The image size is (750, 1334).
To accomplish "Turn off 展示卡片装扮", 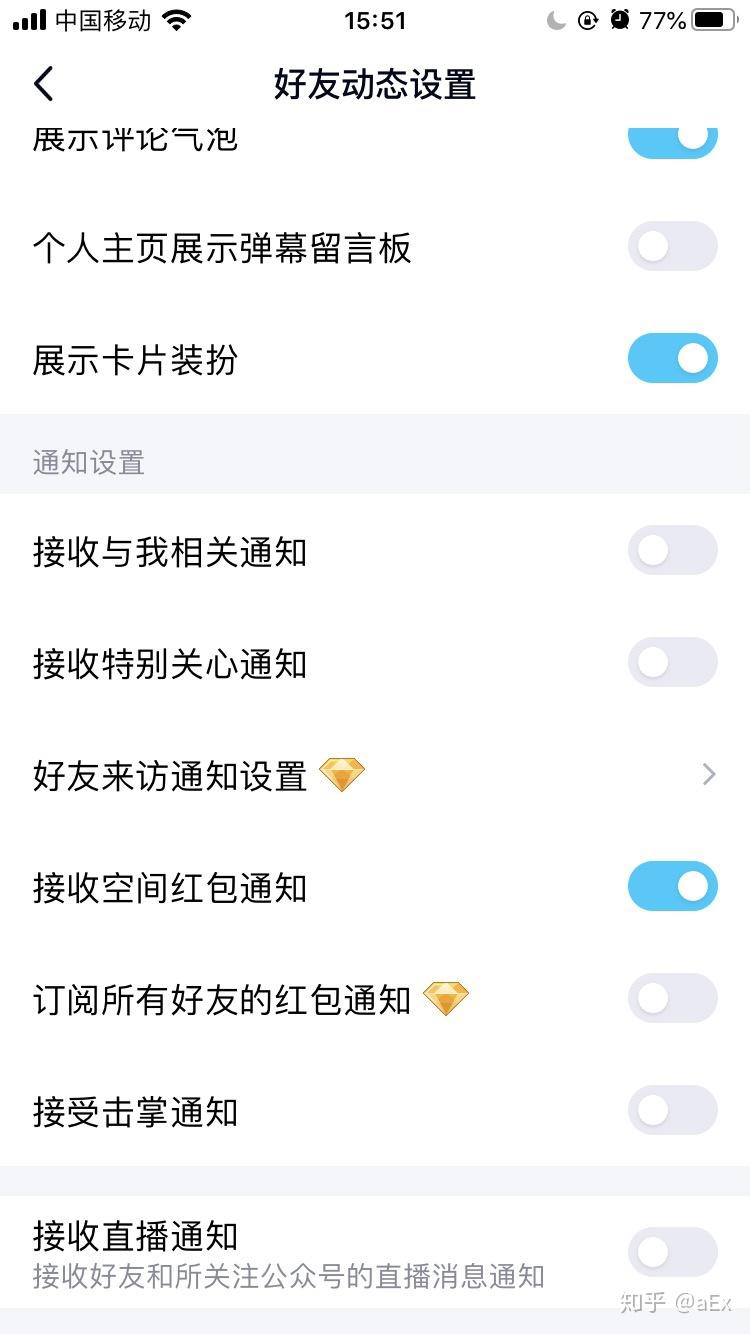I will click(672, 359).
